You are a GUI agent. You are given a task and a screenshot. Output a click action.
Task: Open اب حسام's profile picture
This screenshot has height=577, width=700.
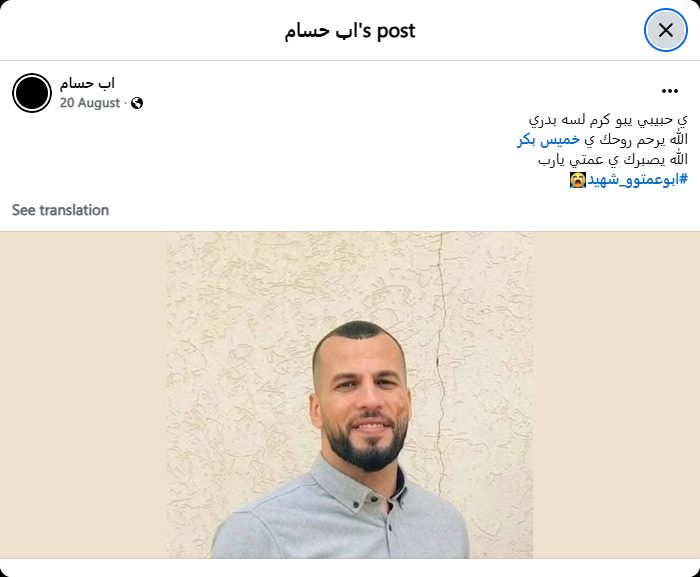[x=32, y=93]
